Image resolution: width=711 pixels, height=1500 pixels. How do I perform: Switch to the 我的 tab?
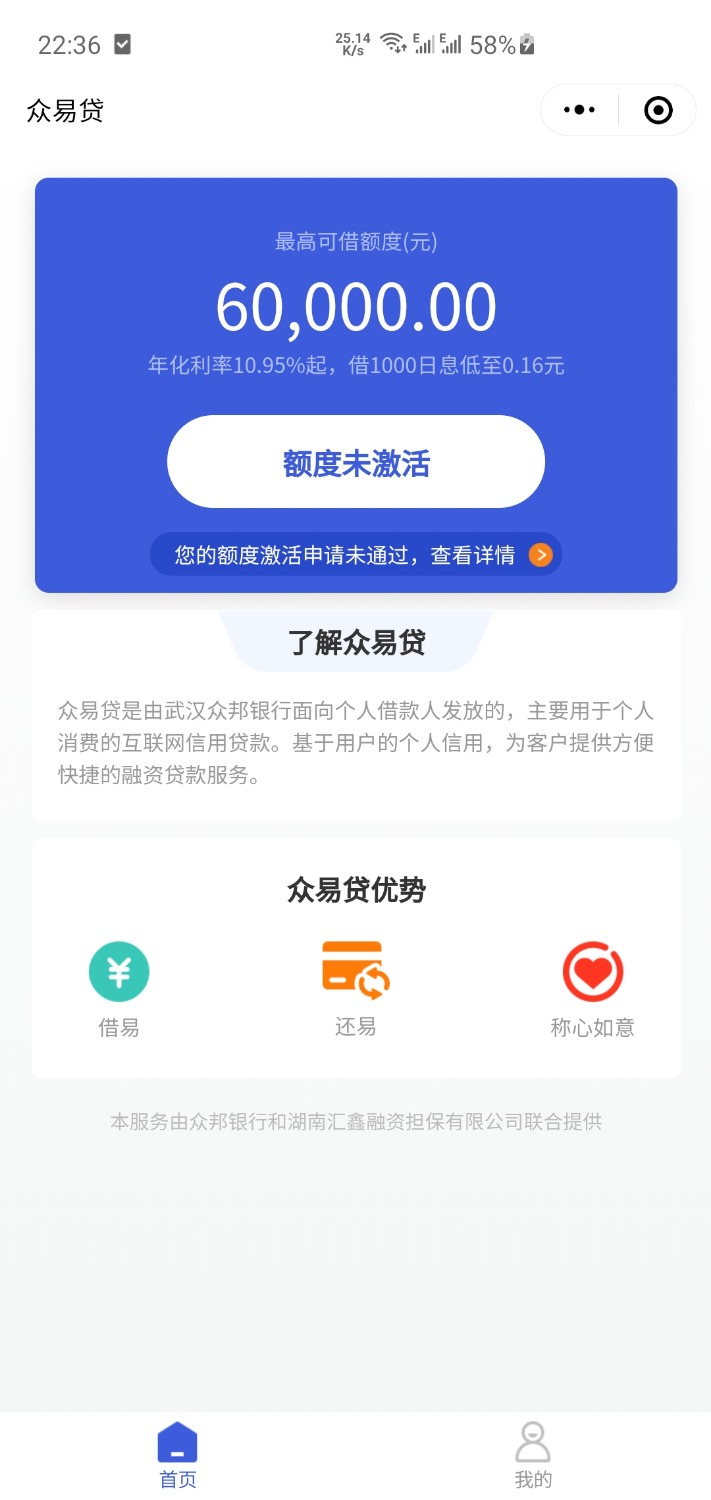pyautogui.click(x=533, y=1455)
